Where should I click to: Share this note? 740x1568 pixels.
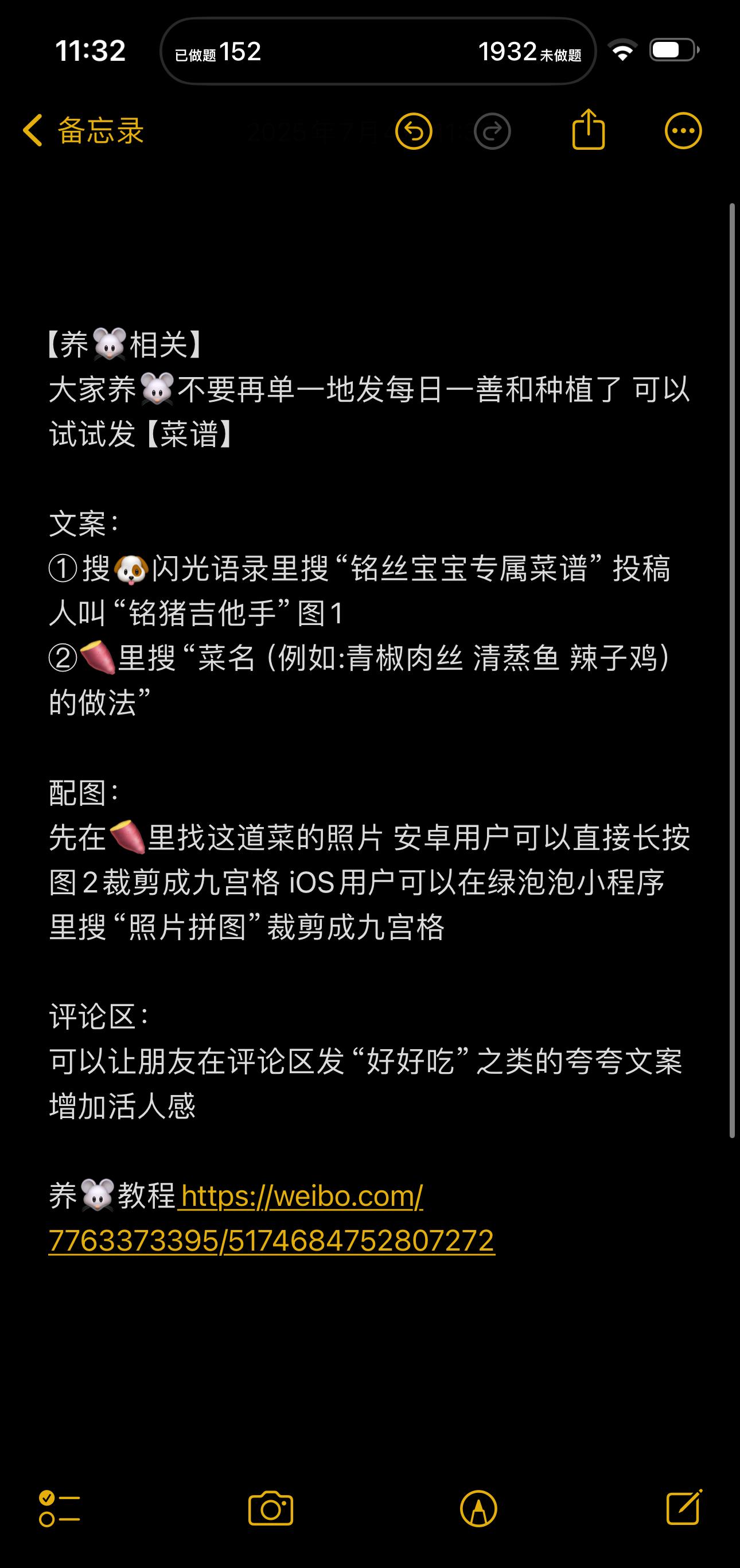coord(589,130)
